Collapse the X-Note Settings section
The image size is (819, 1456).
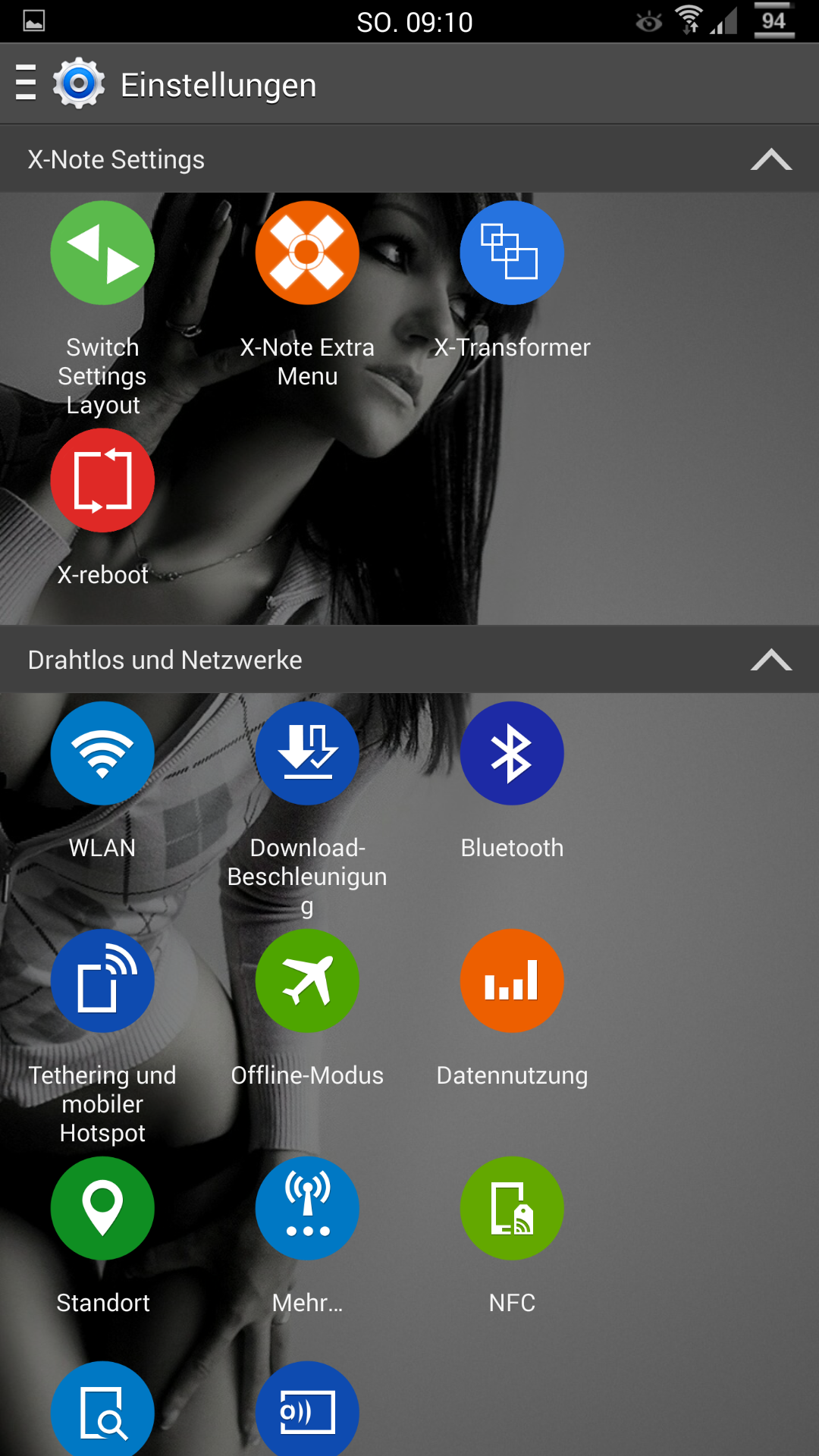(771, 159)
